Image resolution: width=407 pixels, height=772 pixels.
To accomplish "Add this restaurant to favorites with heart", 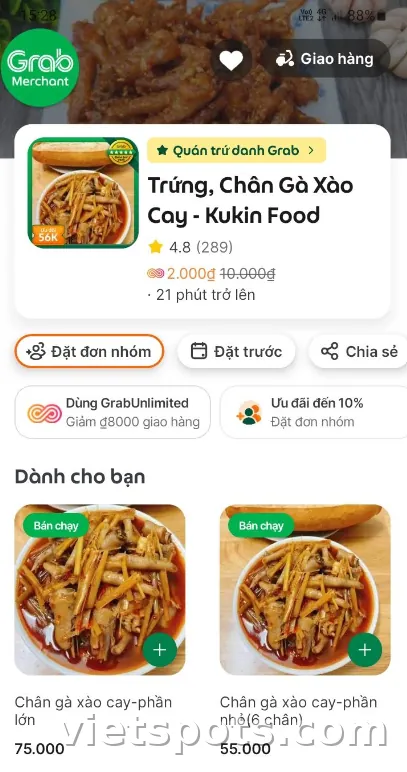I will pos(231,60).
